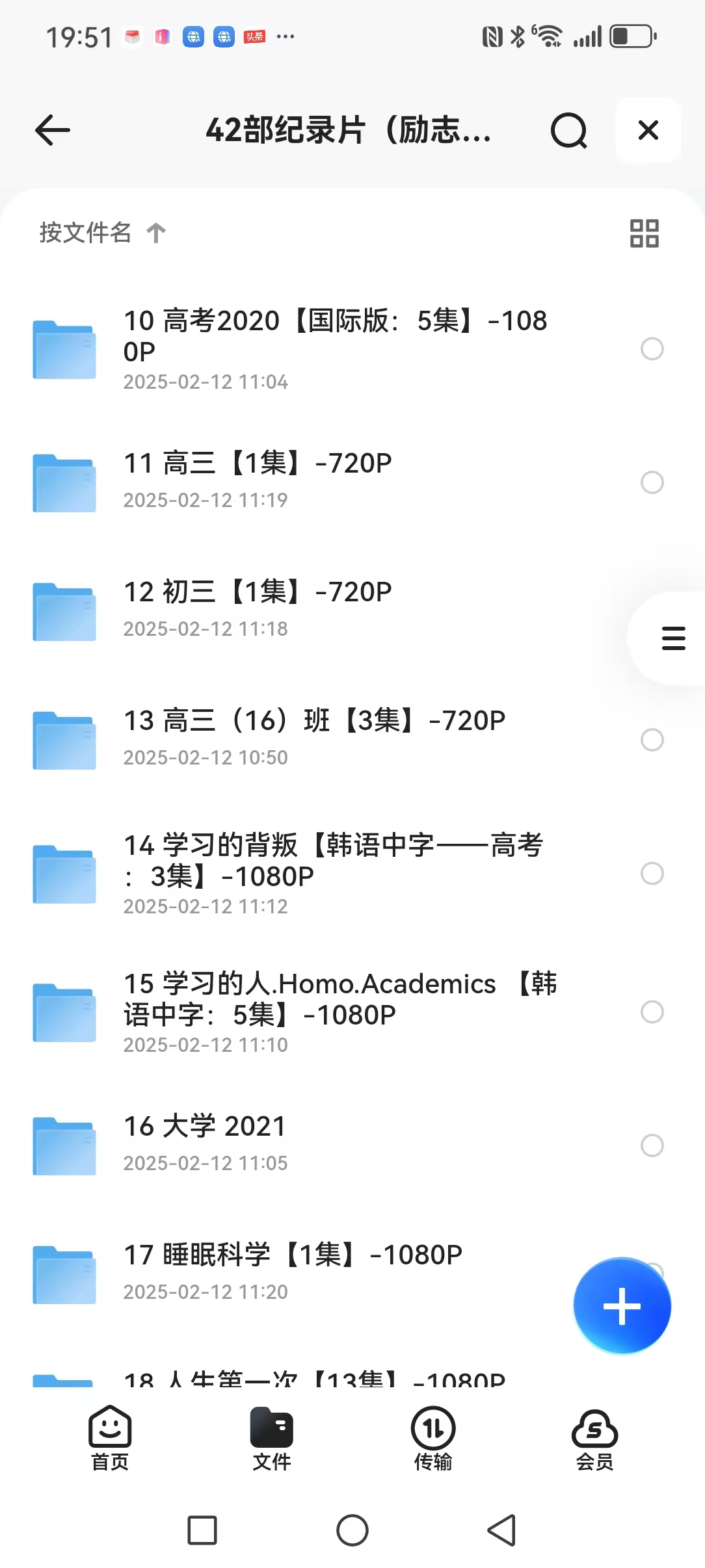This screenshot has width=705, height=1568.
Task: Switch to the 会员 tab
Action: click(594, 1439)
